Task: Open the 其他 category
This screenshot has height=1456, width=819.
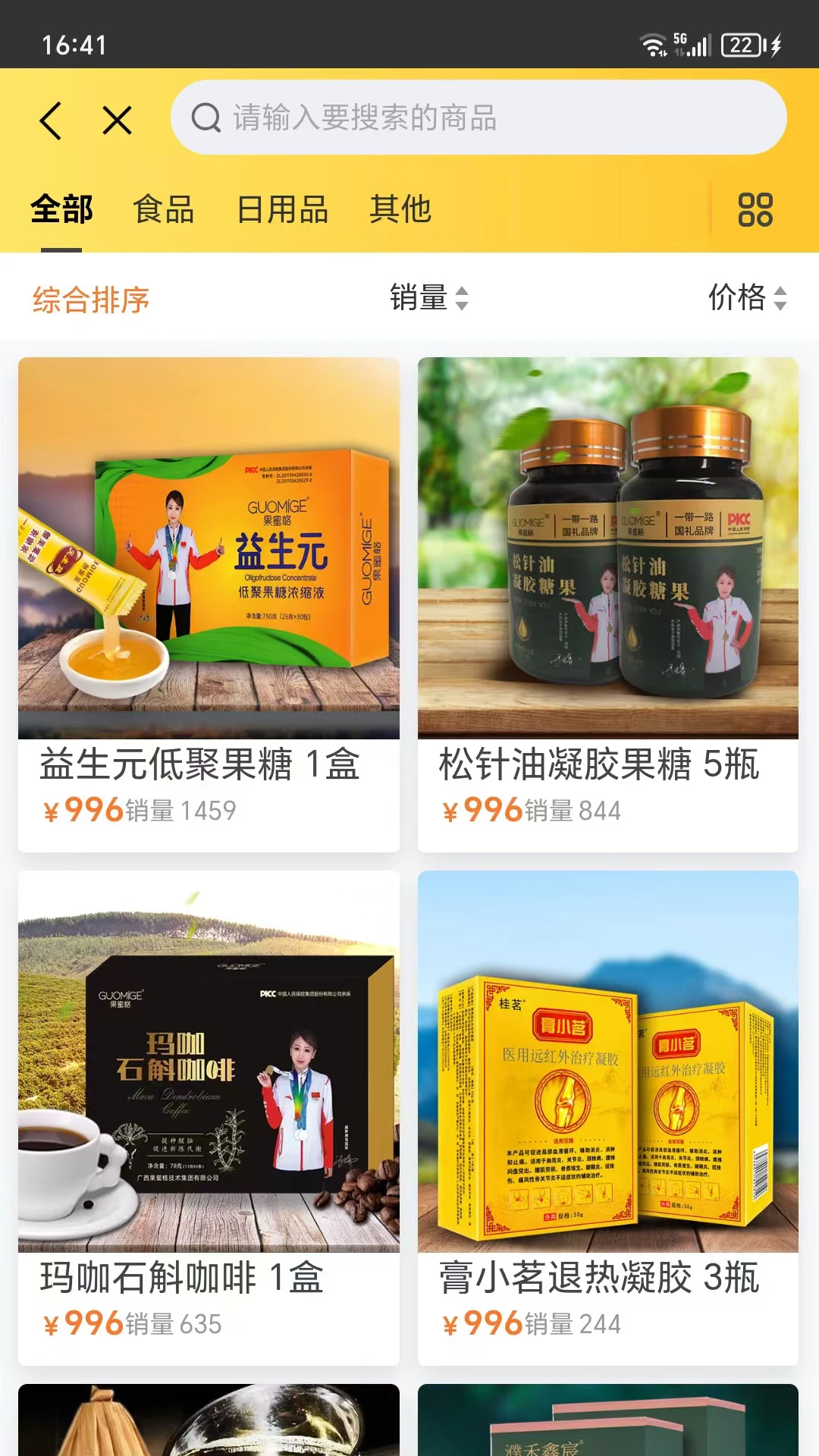Action: point(400,210)
